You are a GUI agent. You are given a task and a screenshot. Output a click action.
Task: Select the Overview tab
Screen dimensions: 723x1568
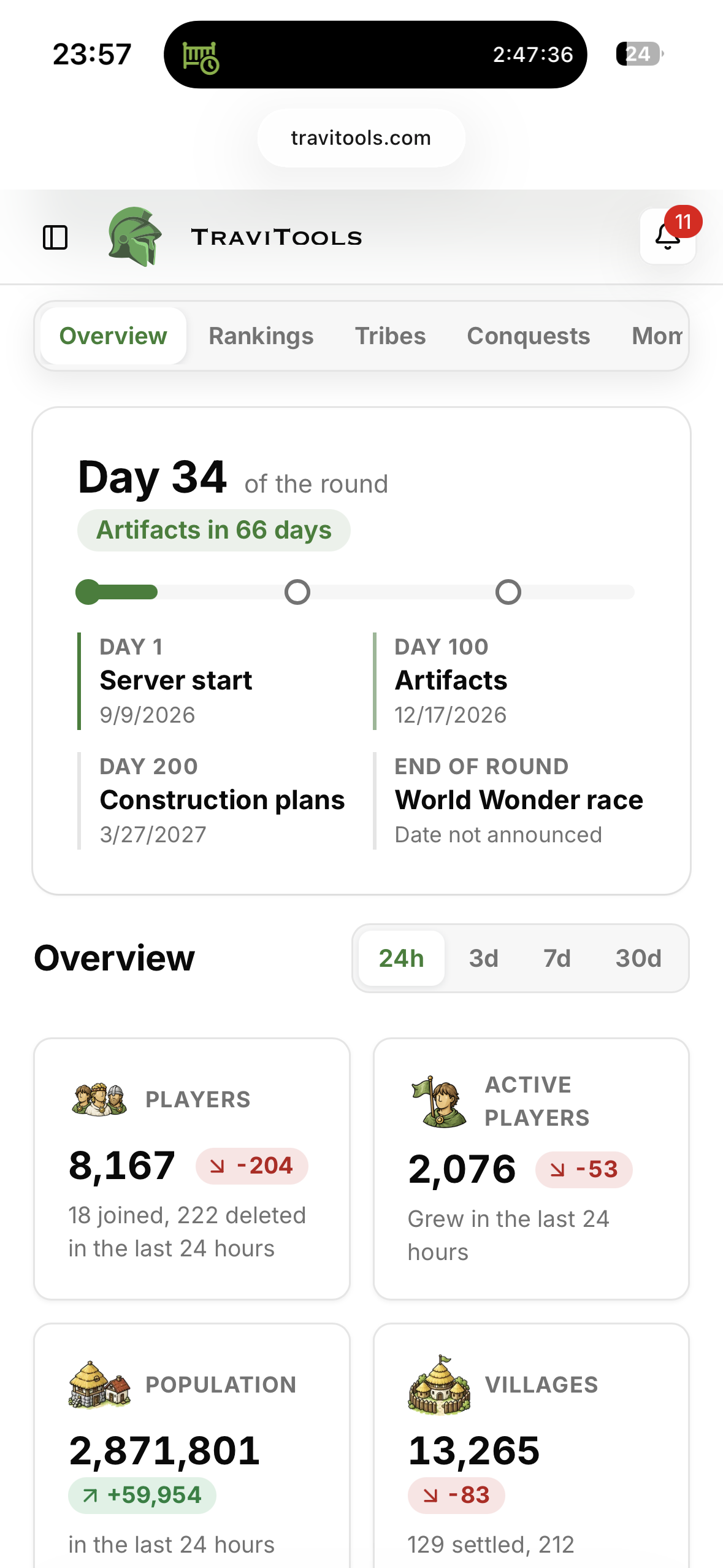pos(113,336)
